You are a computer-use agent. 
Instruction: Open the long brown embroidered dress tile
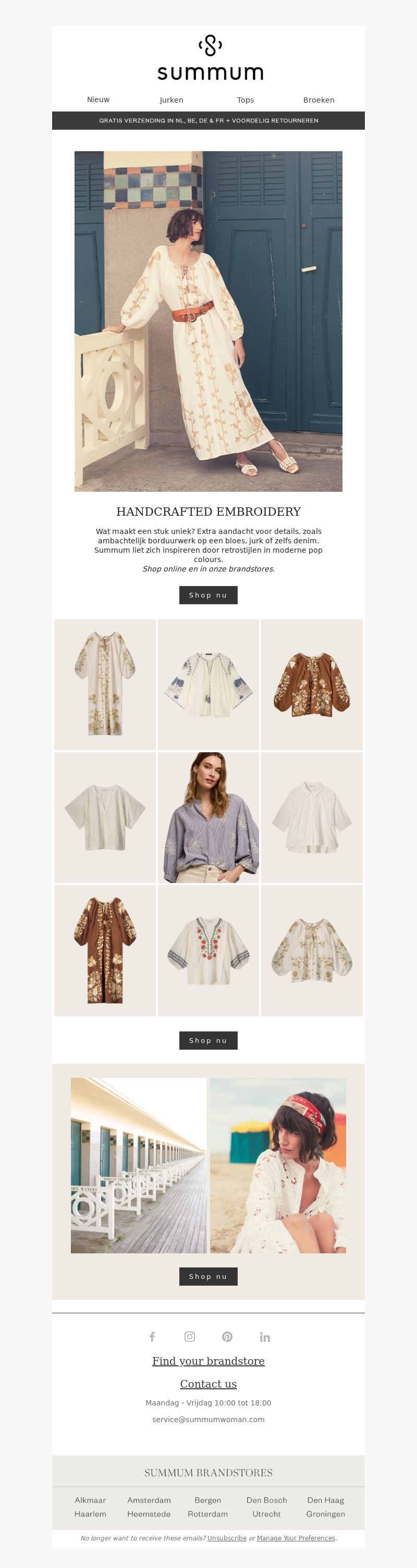click(105, 950)
